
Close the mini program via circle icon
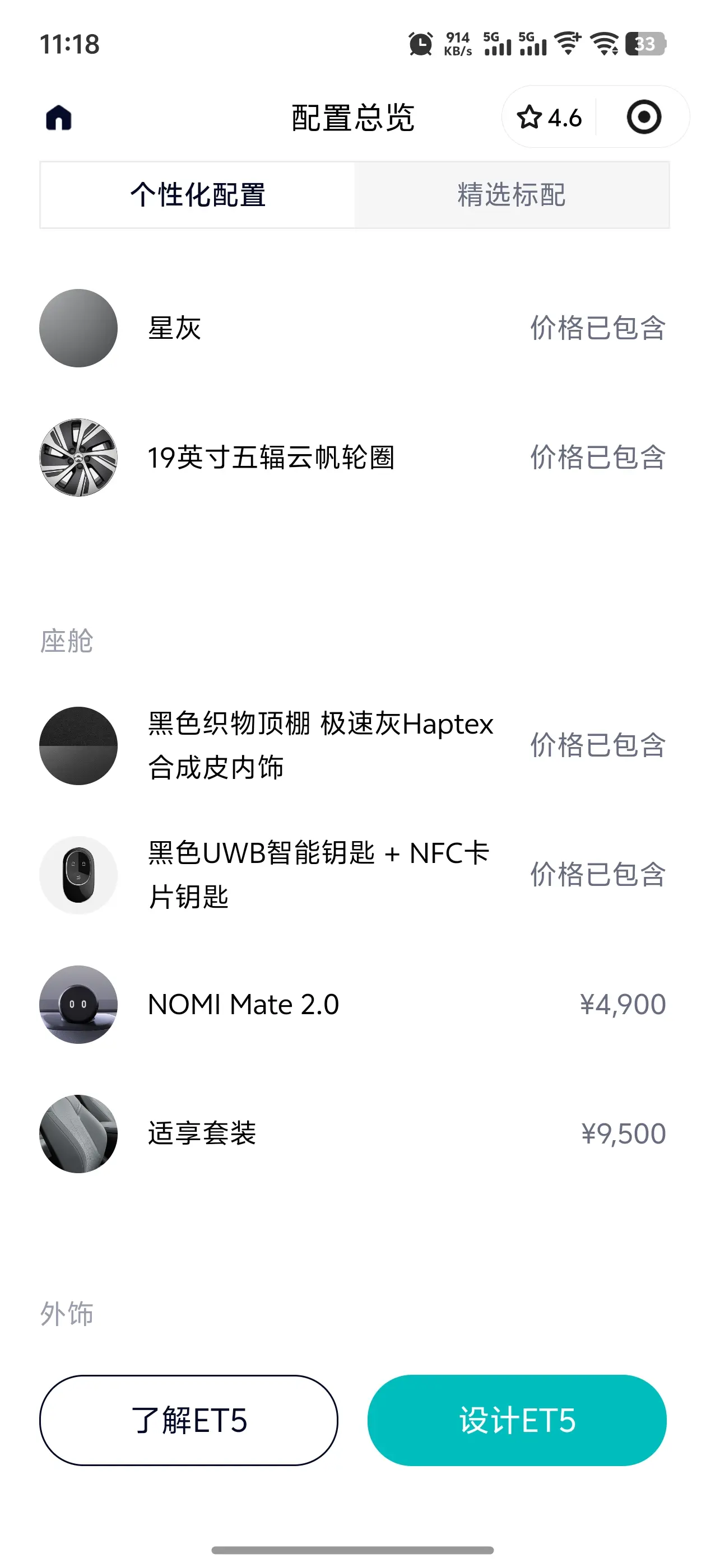pos(643,118)
